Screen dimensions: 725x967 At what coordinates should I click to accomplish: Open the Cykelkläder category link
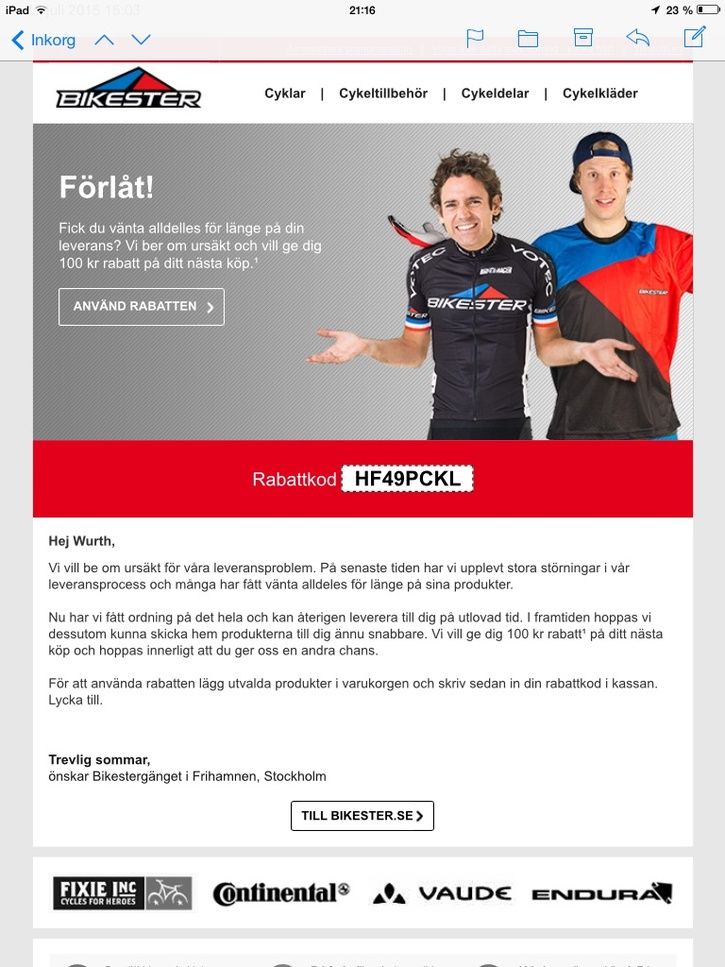coord(600,93)
